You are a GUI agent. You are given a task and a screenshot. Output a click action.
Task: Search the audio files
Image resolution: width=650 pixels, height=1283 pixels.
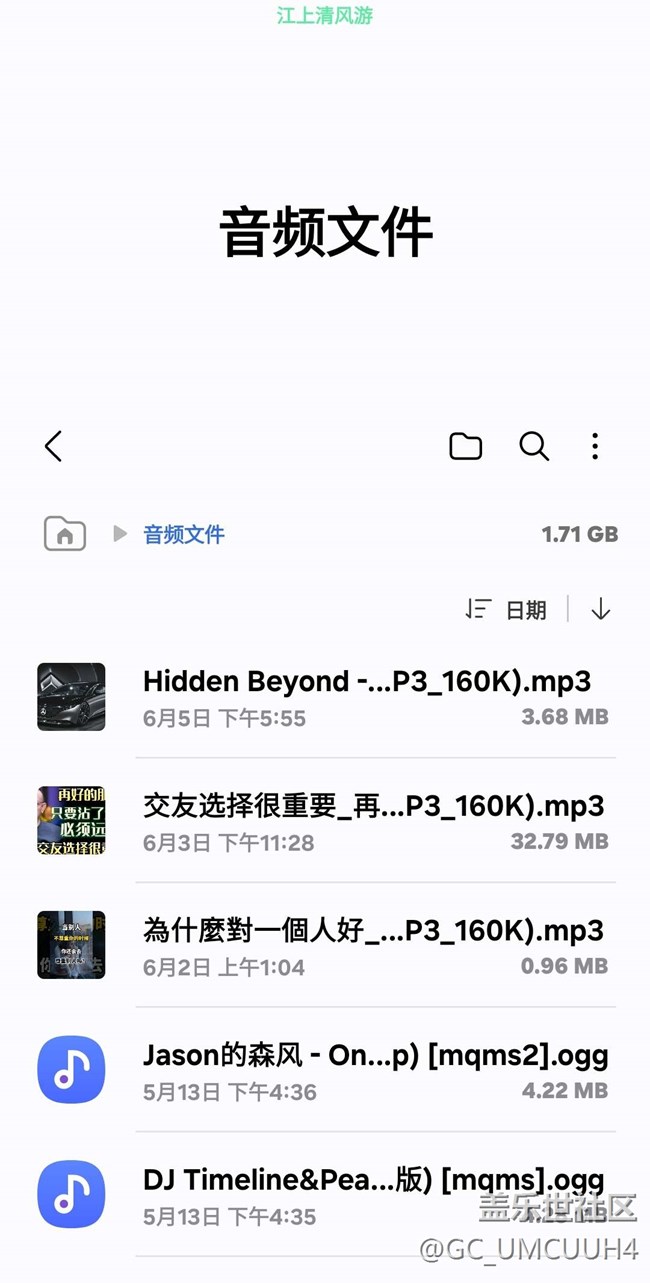pyautogui.click(x=534, y=446)
